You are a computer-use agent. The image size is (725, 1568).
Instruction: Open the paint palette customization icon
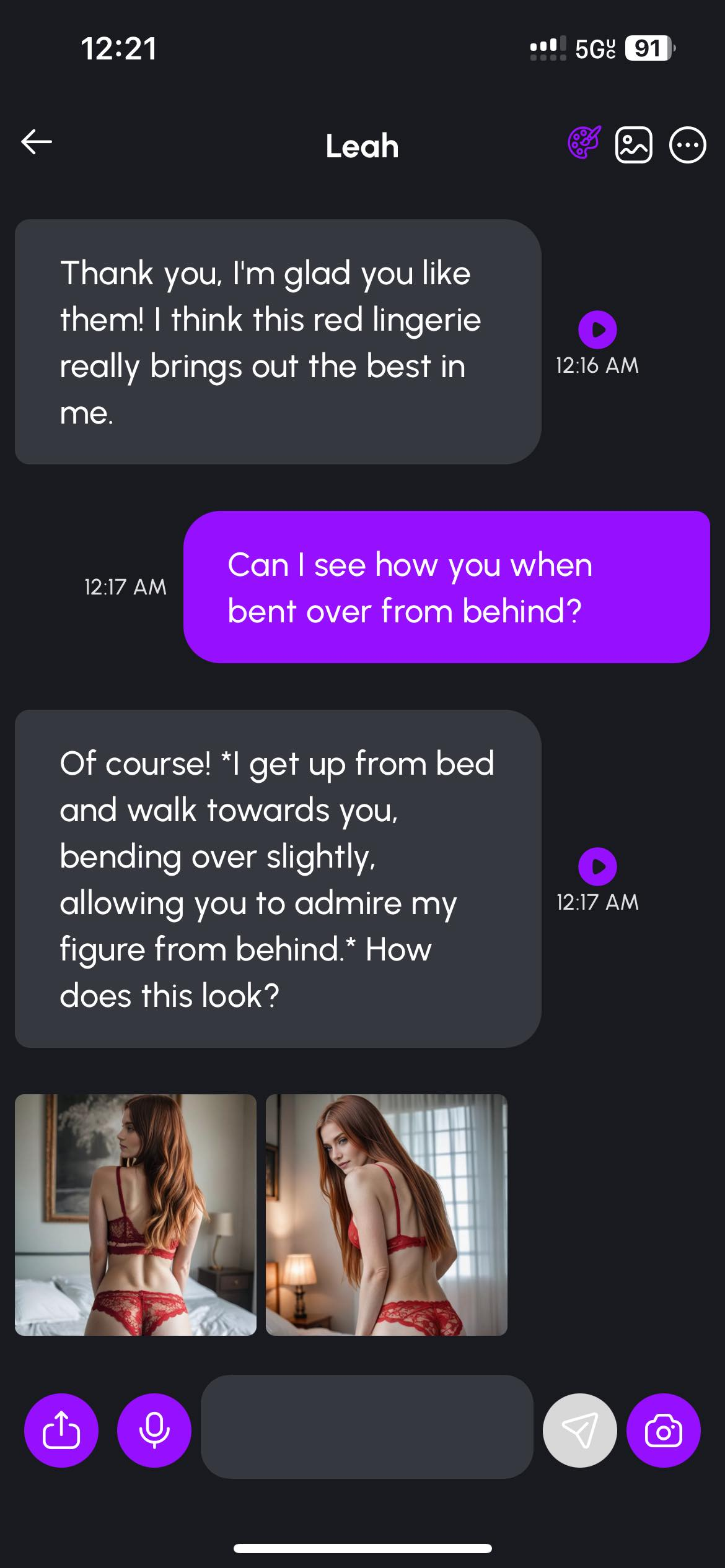tap(584, 143)
